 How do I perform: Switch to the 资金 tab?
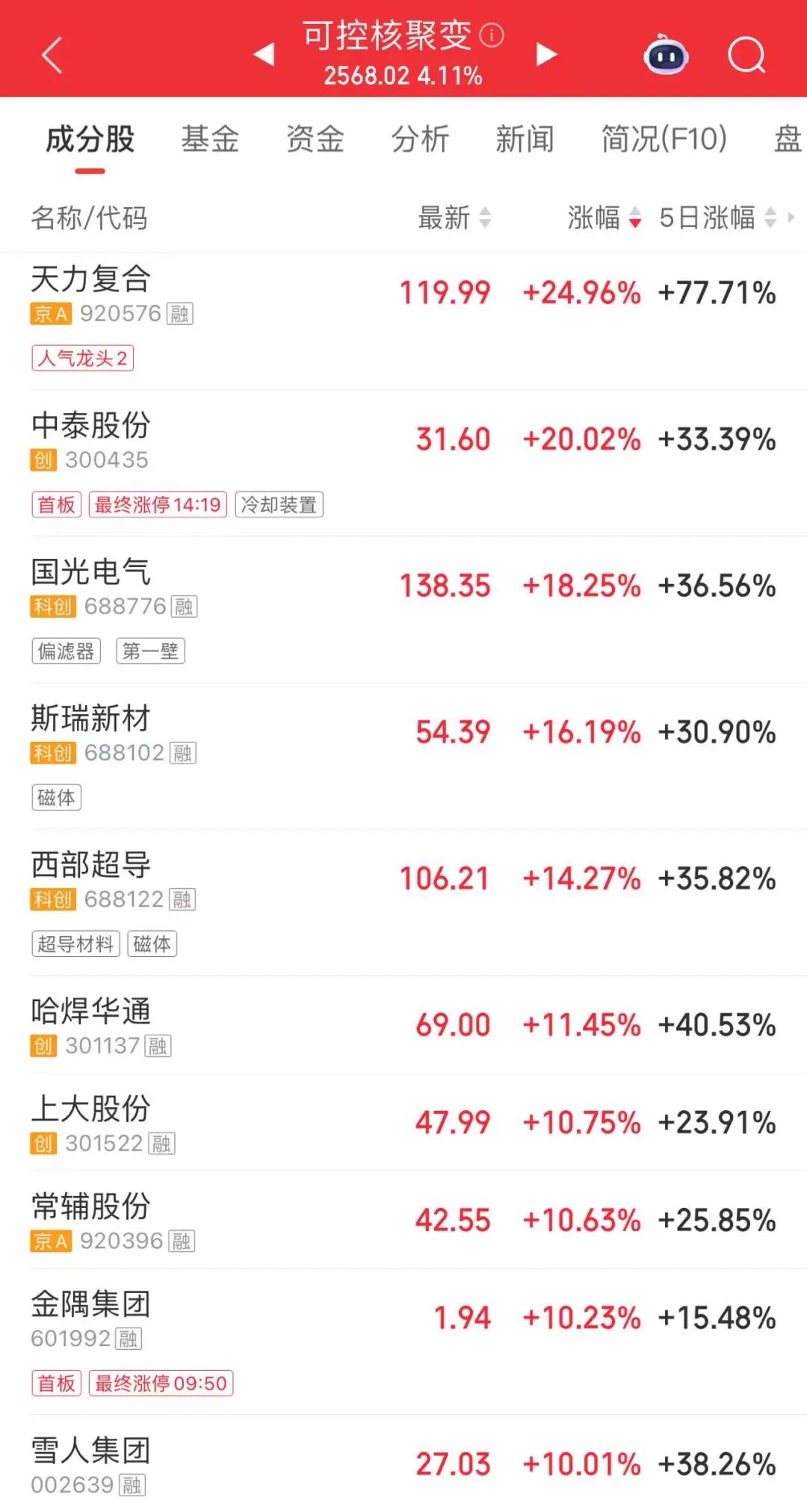[315, 139]
